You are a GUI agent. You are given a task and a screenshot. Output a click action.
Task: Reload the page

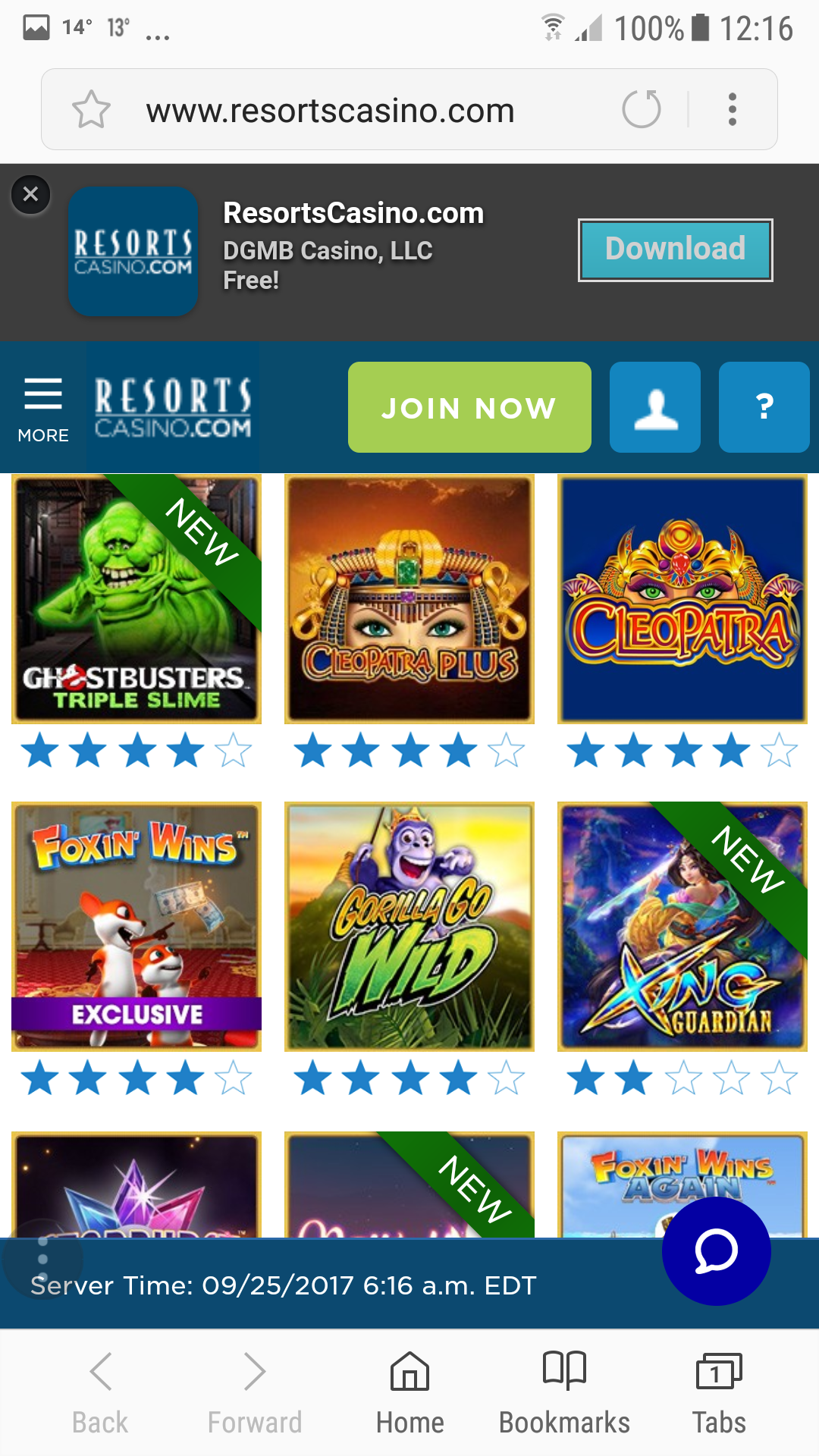(x=642, y=109)
